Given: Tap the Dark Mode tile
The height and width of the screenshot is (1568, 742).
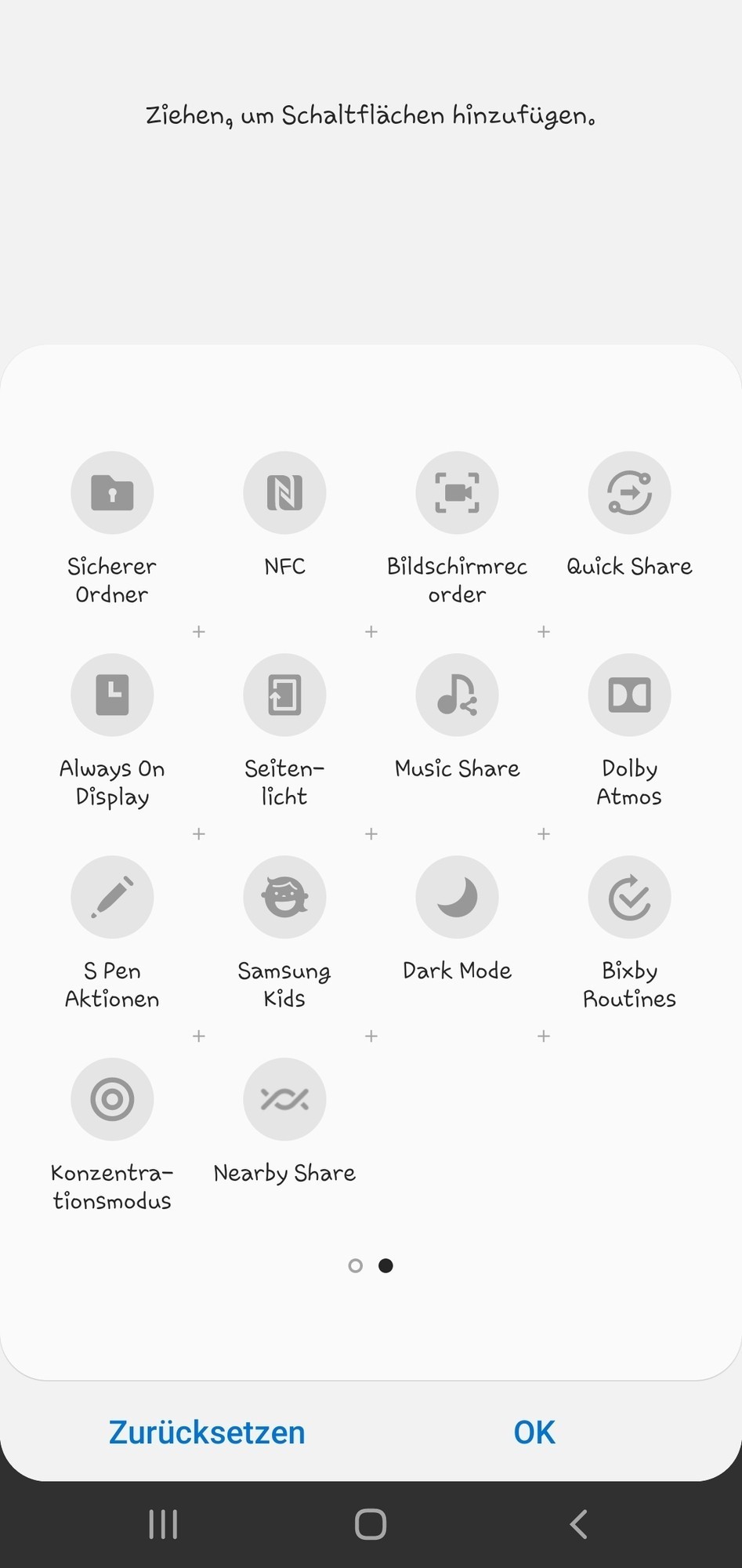Looking at the screenshot, I should click(x=457, y=898).
